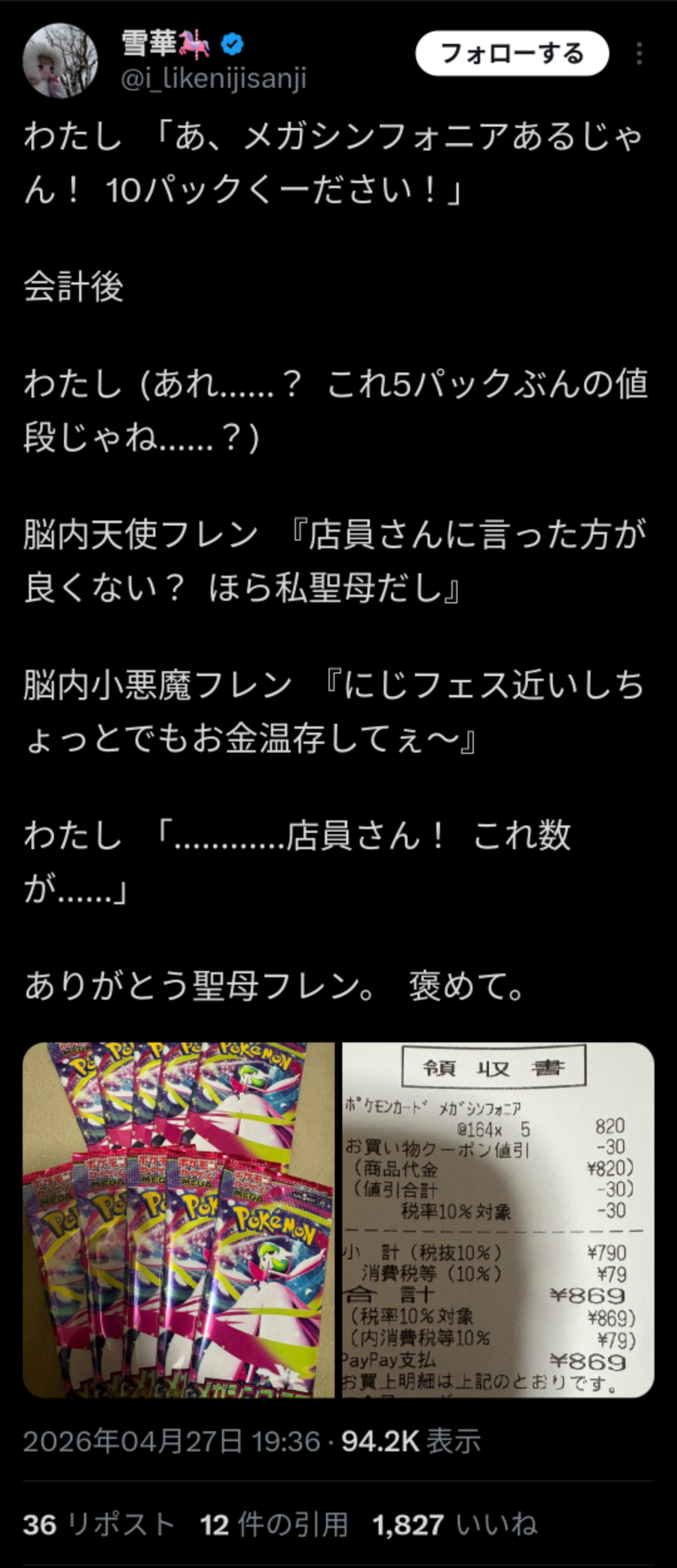Open the post overflow menu
The height and width of the screenshot is (1568, 677).
[x=639, y=54]
